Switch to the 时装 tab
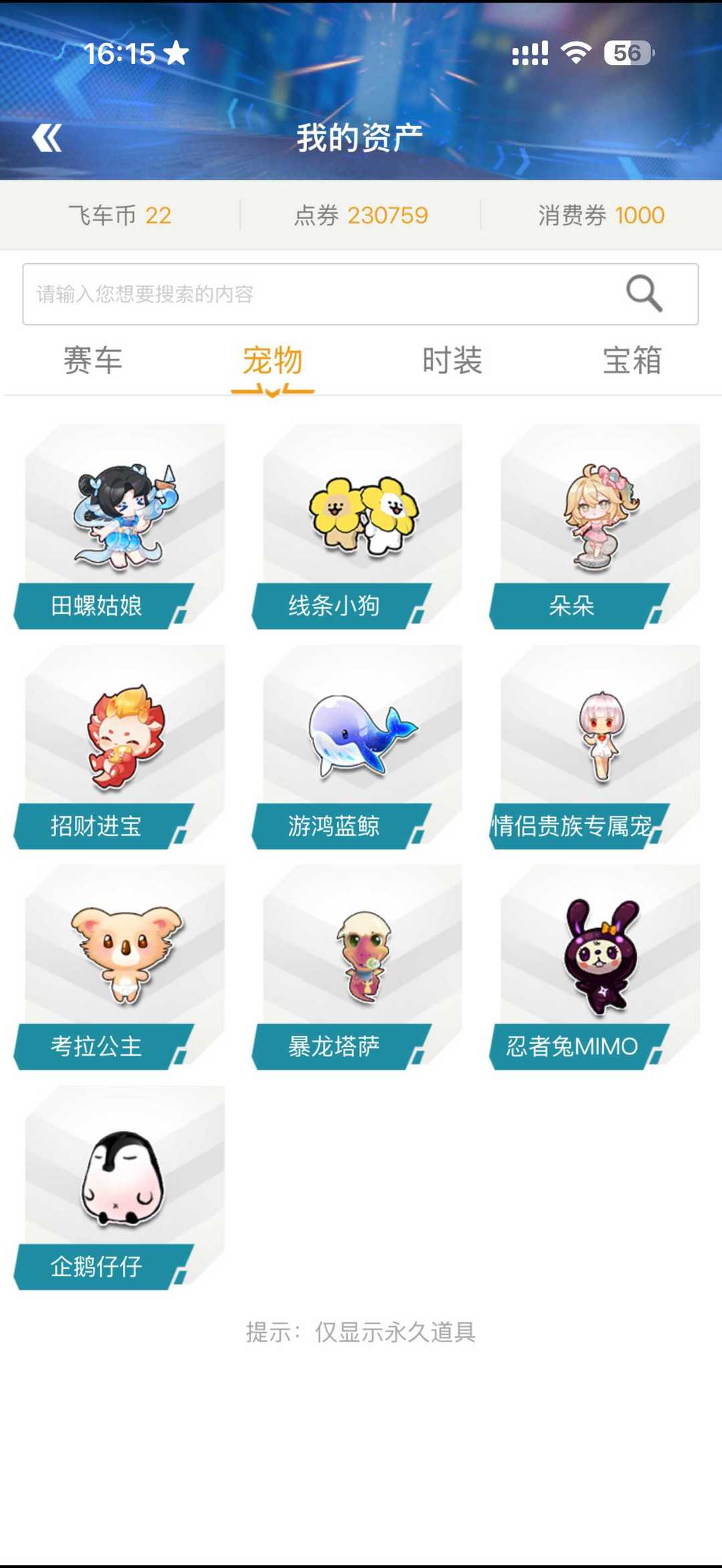722x1568 pixels. (453, 361)
